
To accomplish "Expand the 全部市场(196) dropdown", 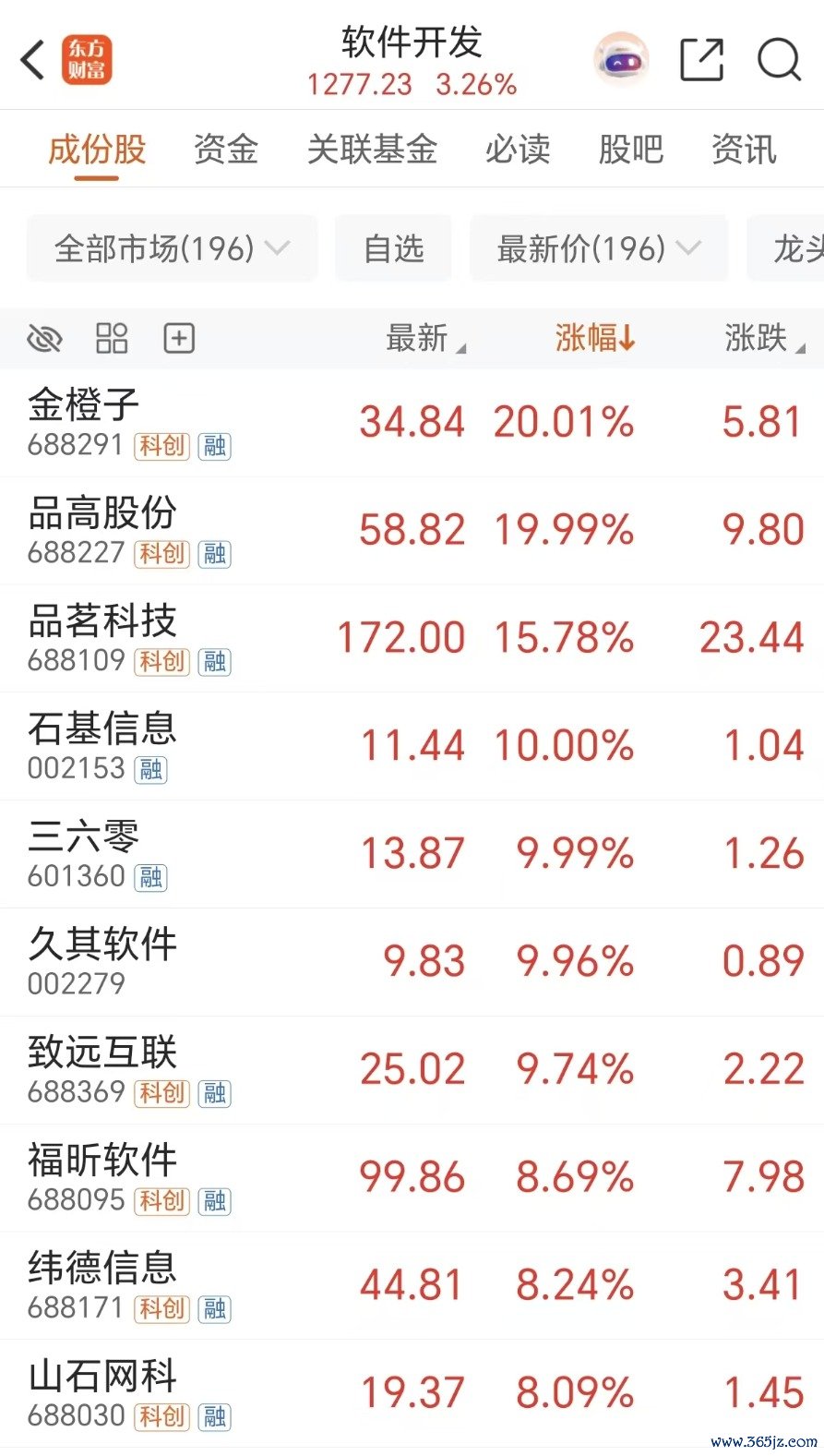I will 172,248.
